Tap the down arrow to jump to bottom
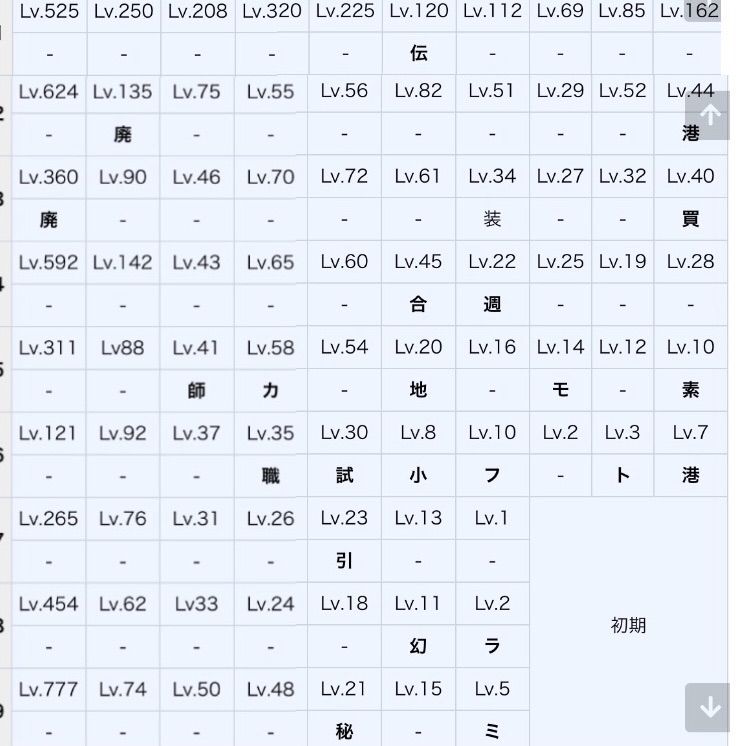This screenshot has height=746, width=746. pos(709,707)
